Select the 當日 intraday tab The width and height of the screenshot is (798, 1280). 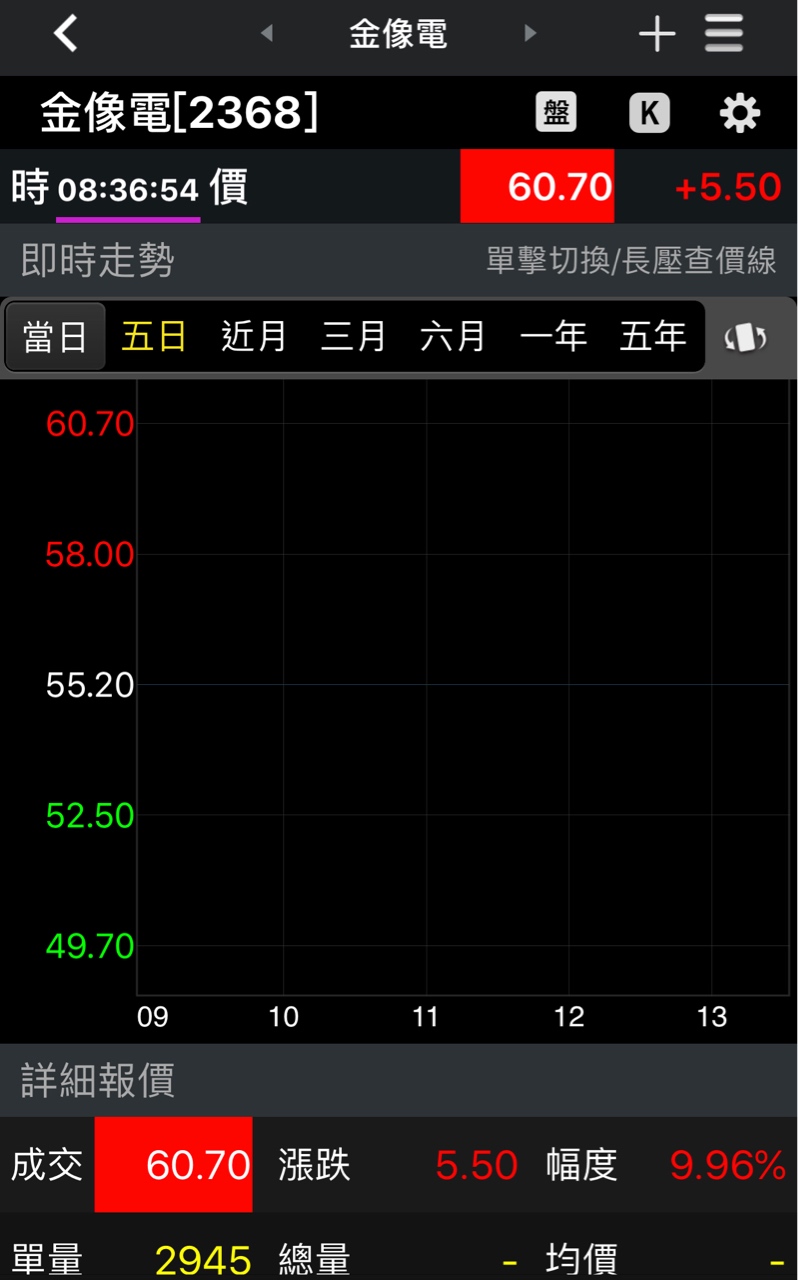pos(56,337)
